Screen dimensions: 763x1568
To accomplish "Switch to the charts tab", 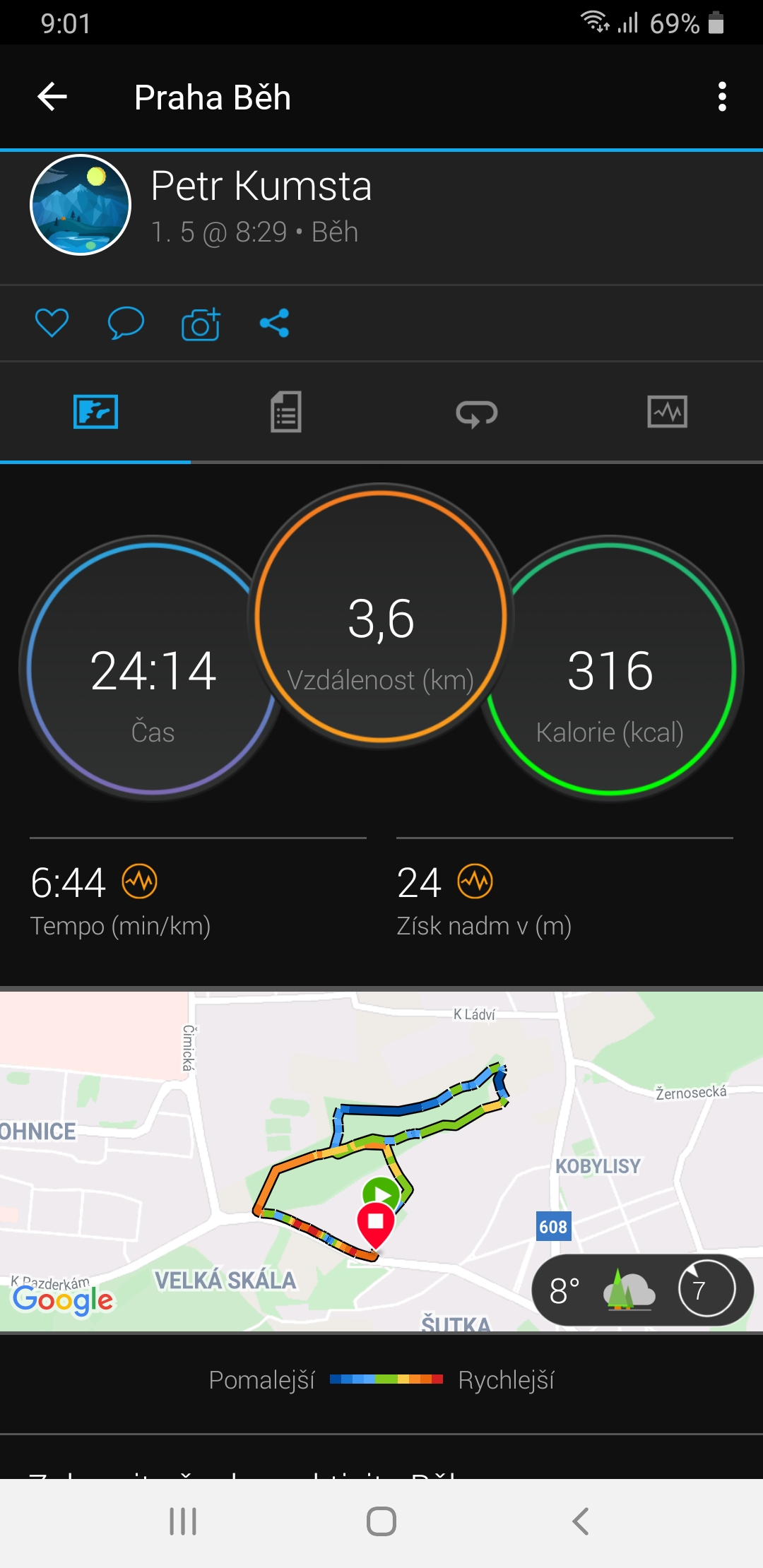I will click(x=668, y=412).
